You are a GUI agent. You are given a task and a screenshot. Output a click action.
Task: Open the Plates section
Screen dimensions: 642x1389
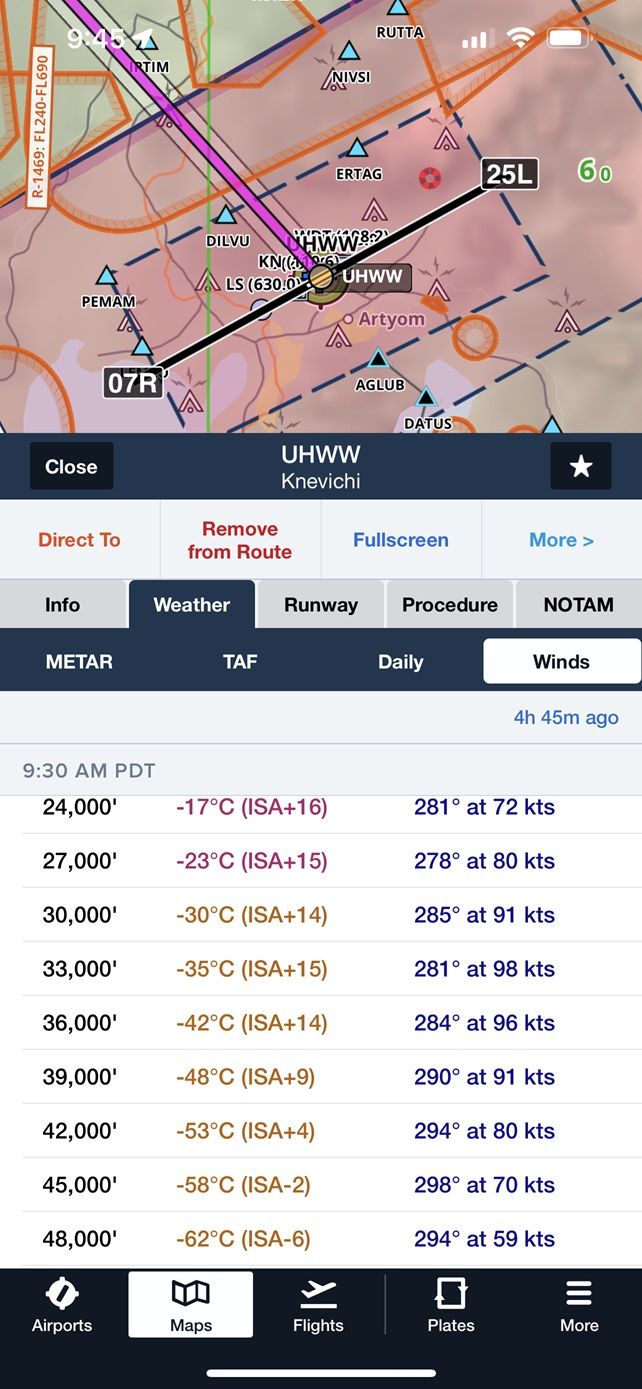point(450,1305)
